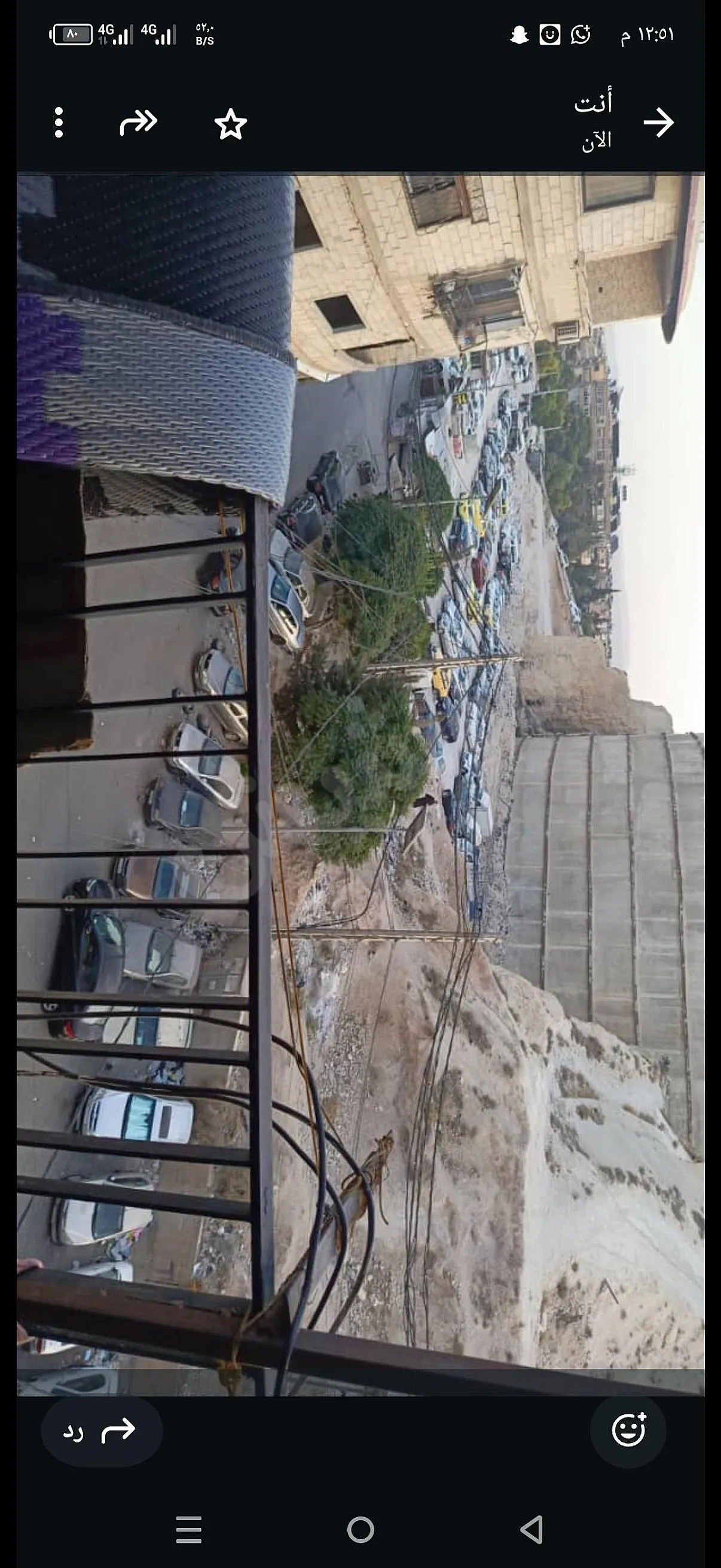Go back using the top arrow
Viewport: 721px width, 1568px height.
[658, 123]
